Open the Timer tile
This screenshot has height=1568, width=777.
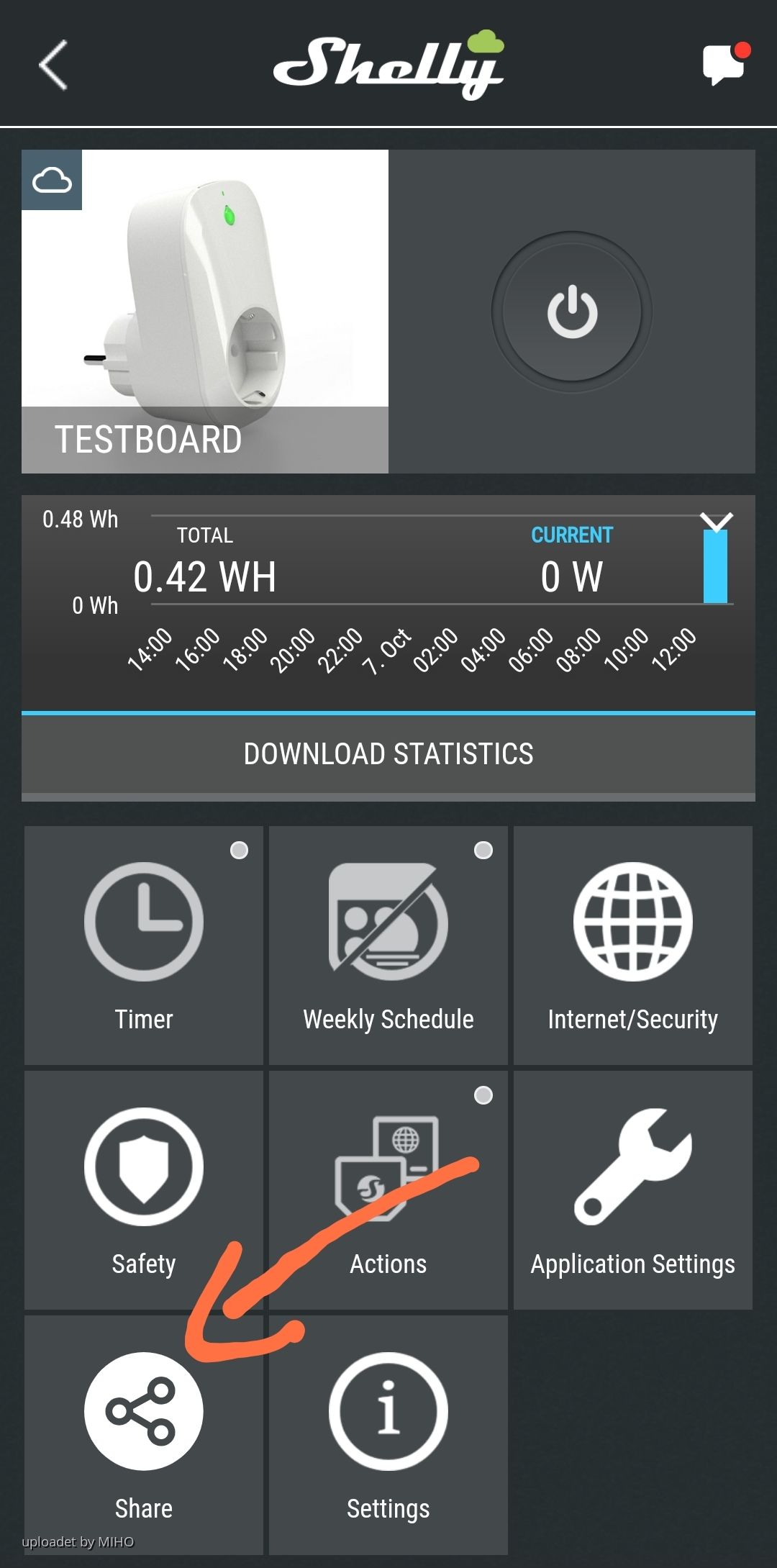coord(144,945)
